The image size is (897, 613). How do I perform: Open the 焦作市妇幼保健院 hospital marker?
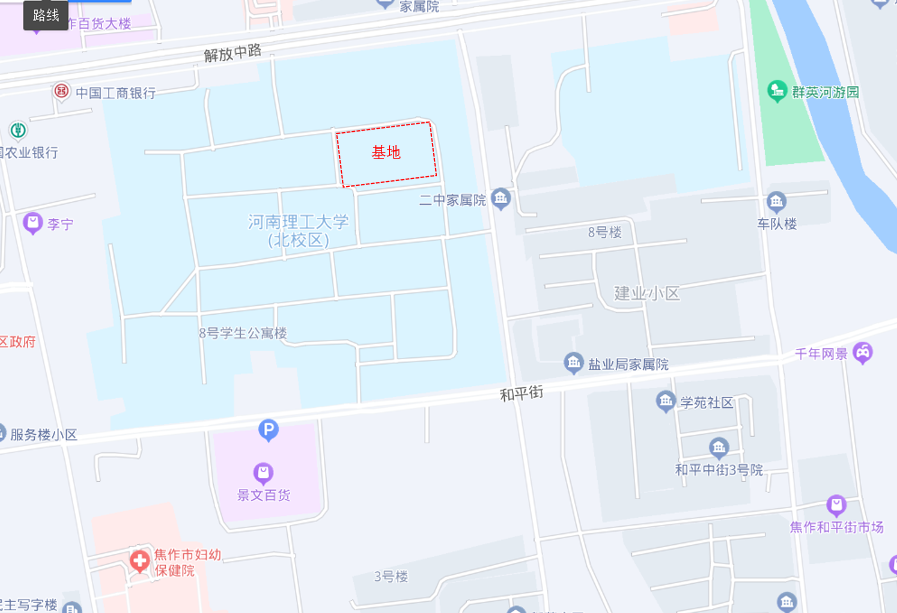click(x=141, y=560)
